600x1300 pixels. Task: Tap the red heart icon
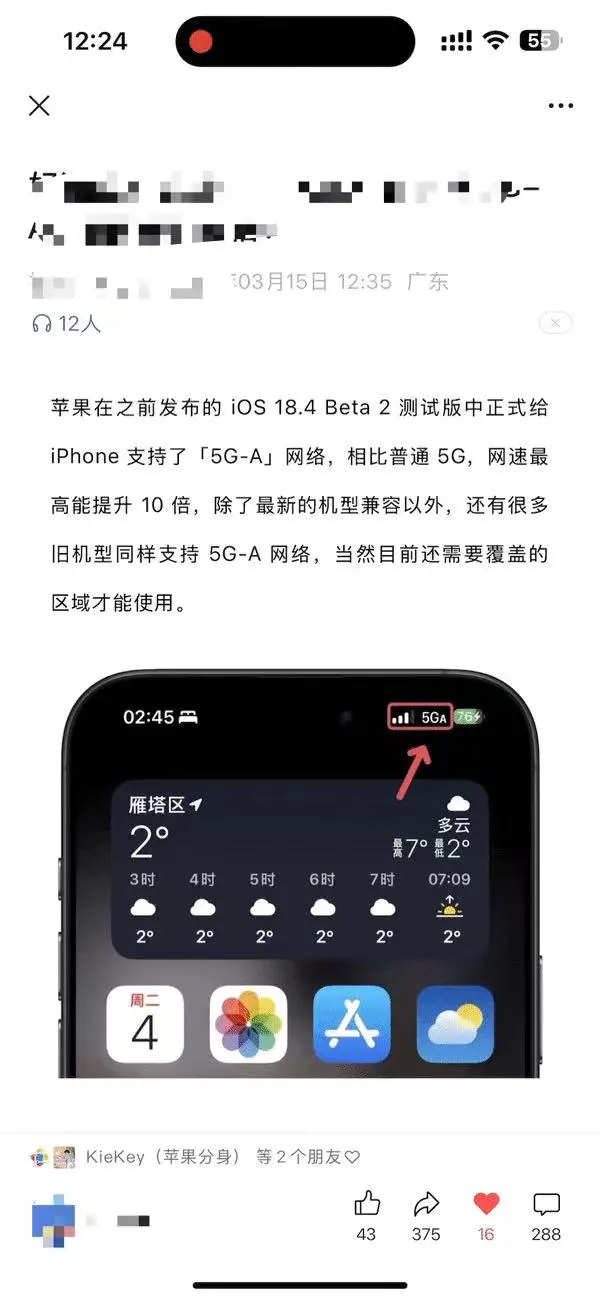click(486, 1203)
